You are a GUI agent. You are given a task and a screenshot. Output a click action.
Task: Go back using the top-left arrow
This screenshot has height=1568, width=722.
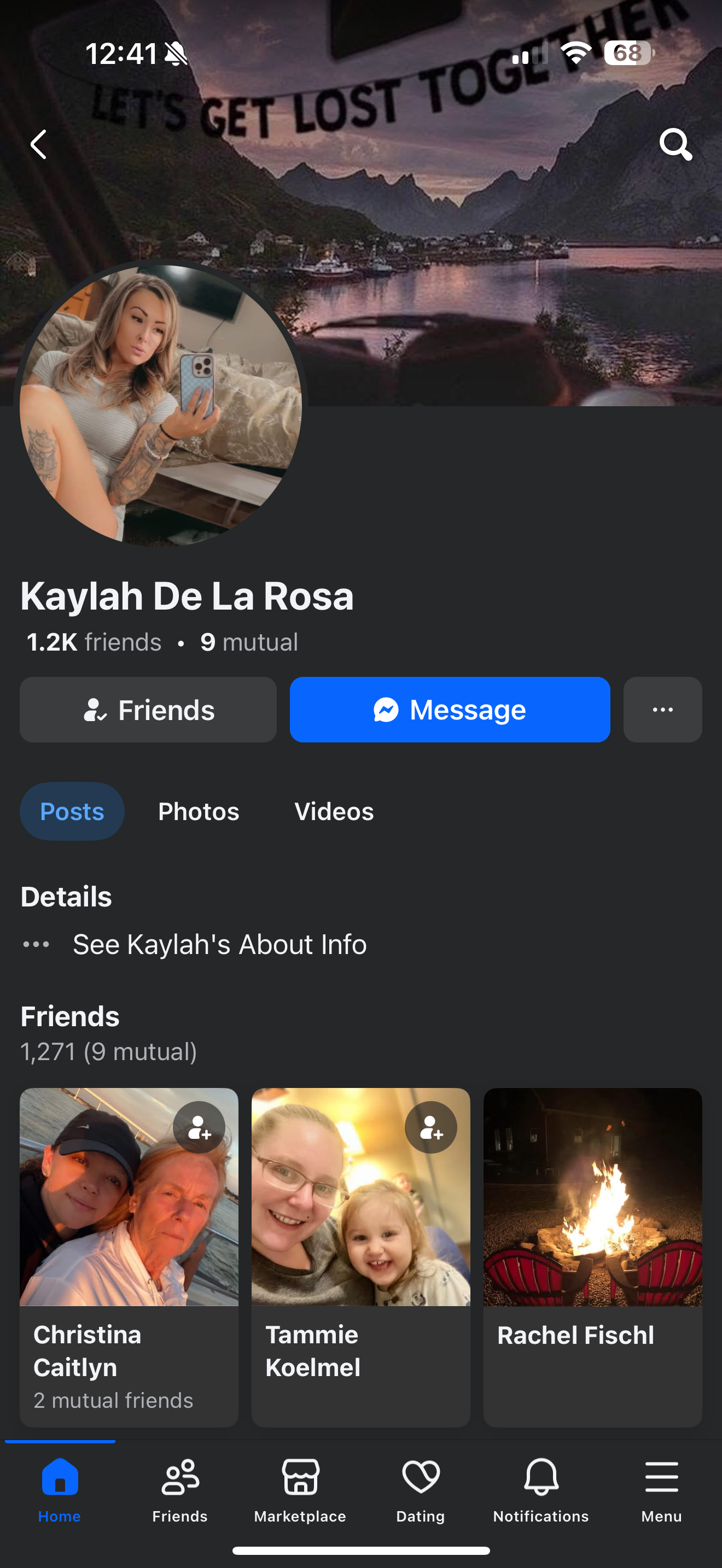tap(39, 144)
